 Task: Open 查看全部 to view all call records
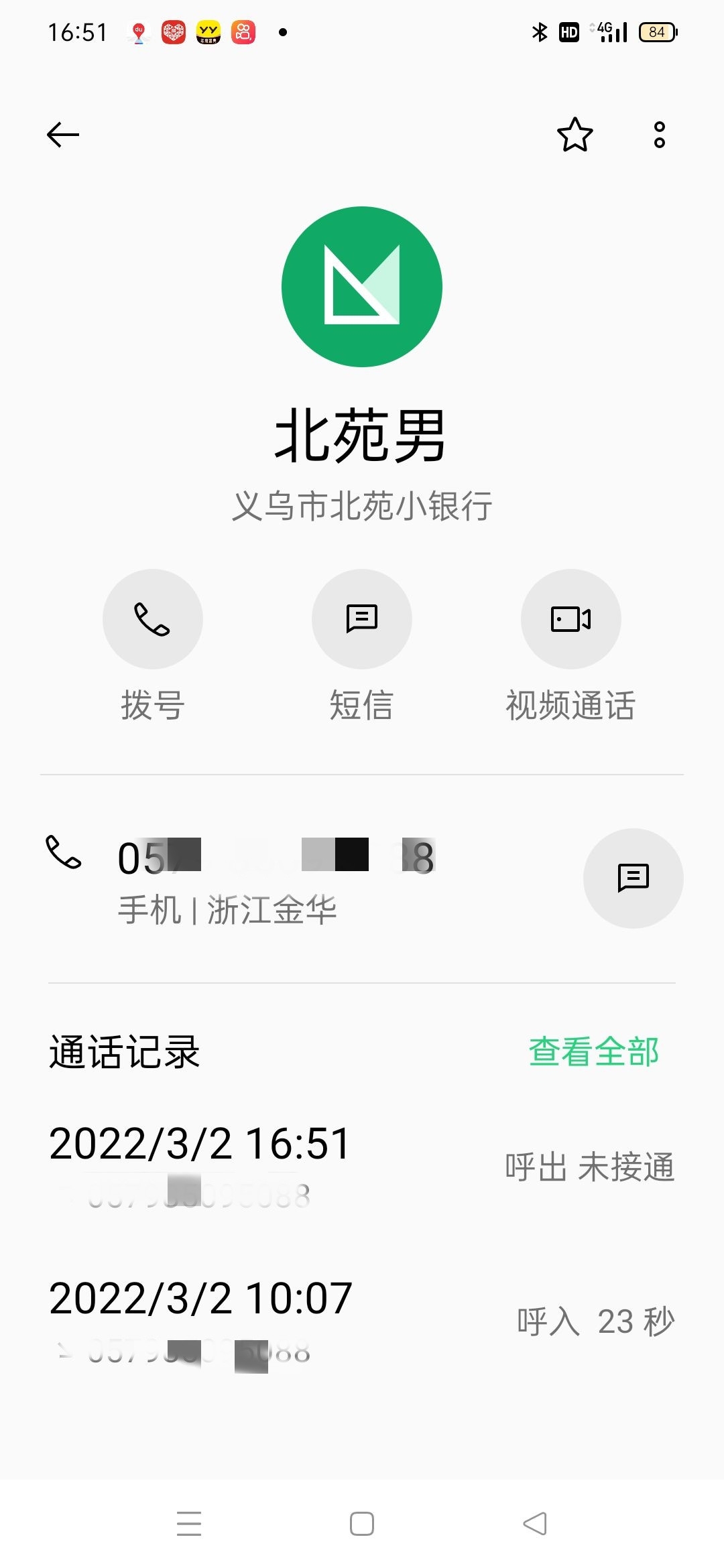tap(593, 1051)
